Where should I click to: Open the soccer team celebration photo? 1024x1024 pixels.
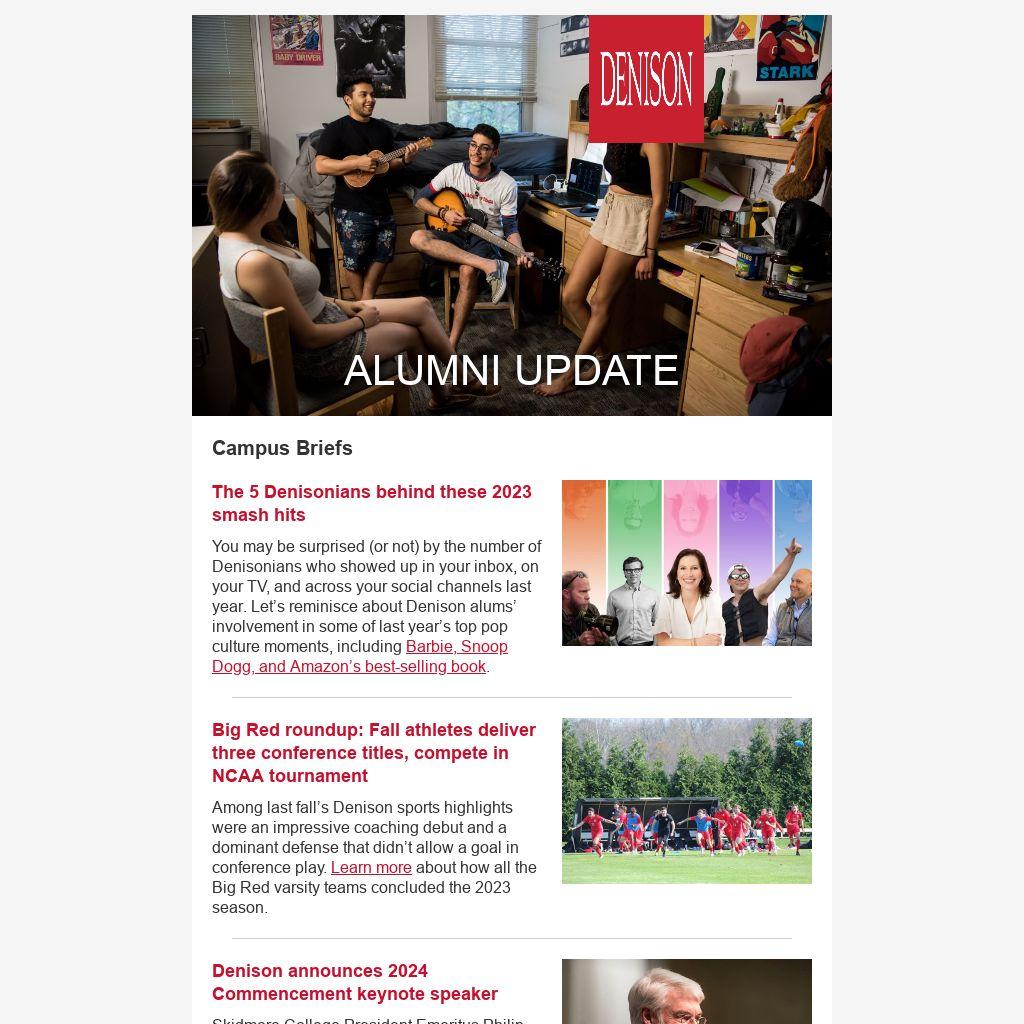(x=686, y=800)
